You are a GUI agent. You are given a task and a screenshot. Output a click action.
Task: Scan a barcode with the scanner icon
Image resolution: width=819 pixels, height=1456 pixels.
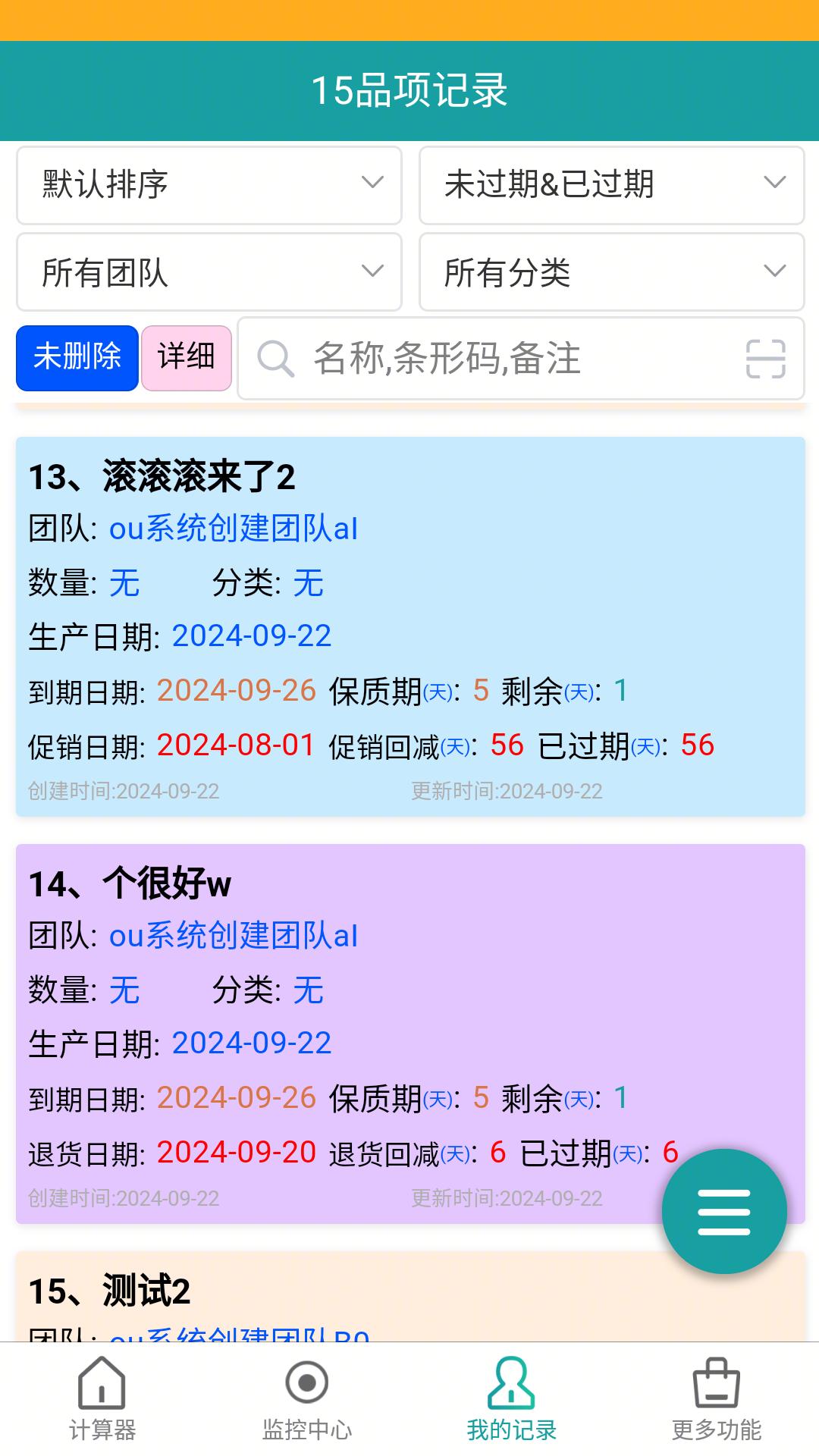tap(765, 359)
